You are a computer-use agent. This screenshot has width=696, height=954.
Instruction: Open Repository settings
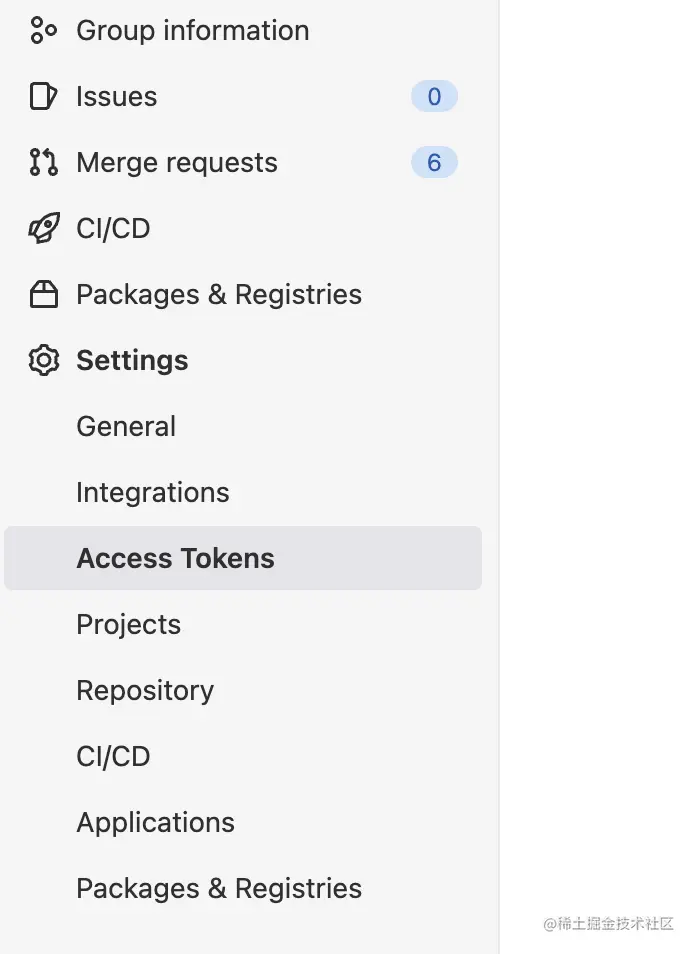[x=145, y=691]
